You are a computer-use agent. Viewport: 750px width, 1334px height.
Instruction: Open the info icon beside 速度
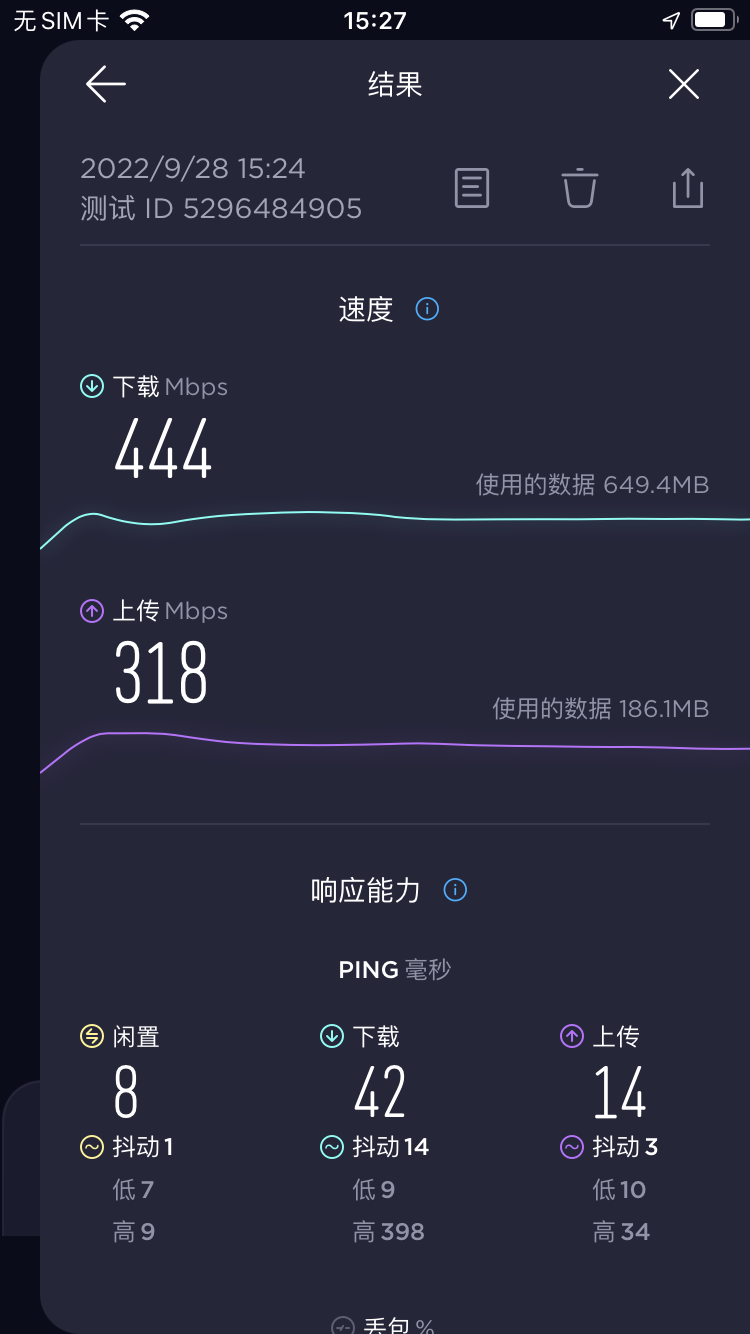point(427,309)
